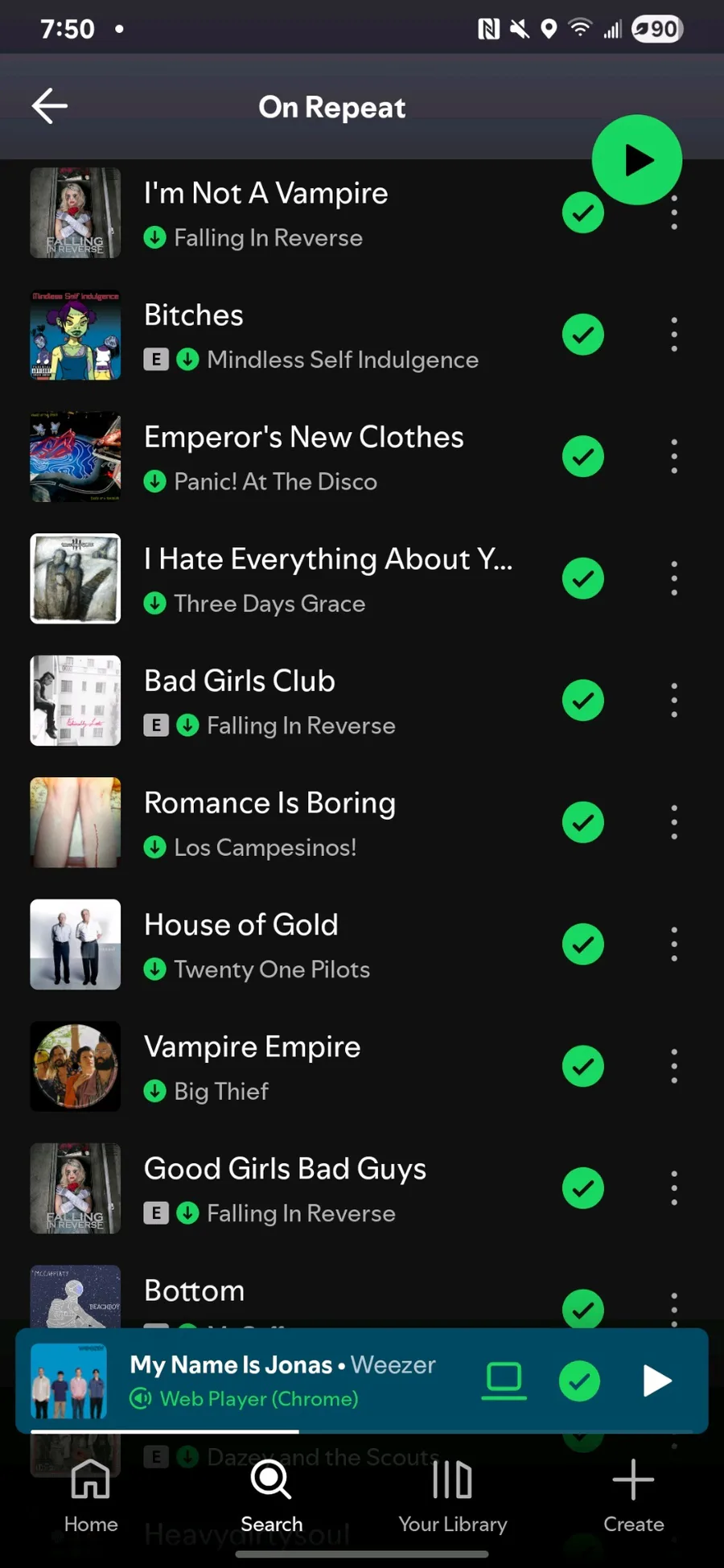This screenshot has width=724, height=1568.
Task: Open more options for Good Girls Bad Guys
Action: click(674, 1188)
